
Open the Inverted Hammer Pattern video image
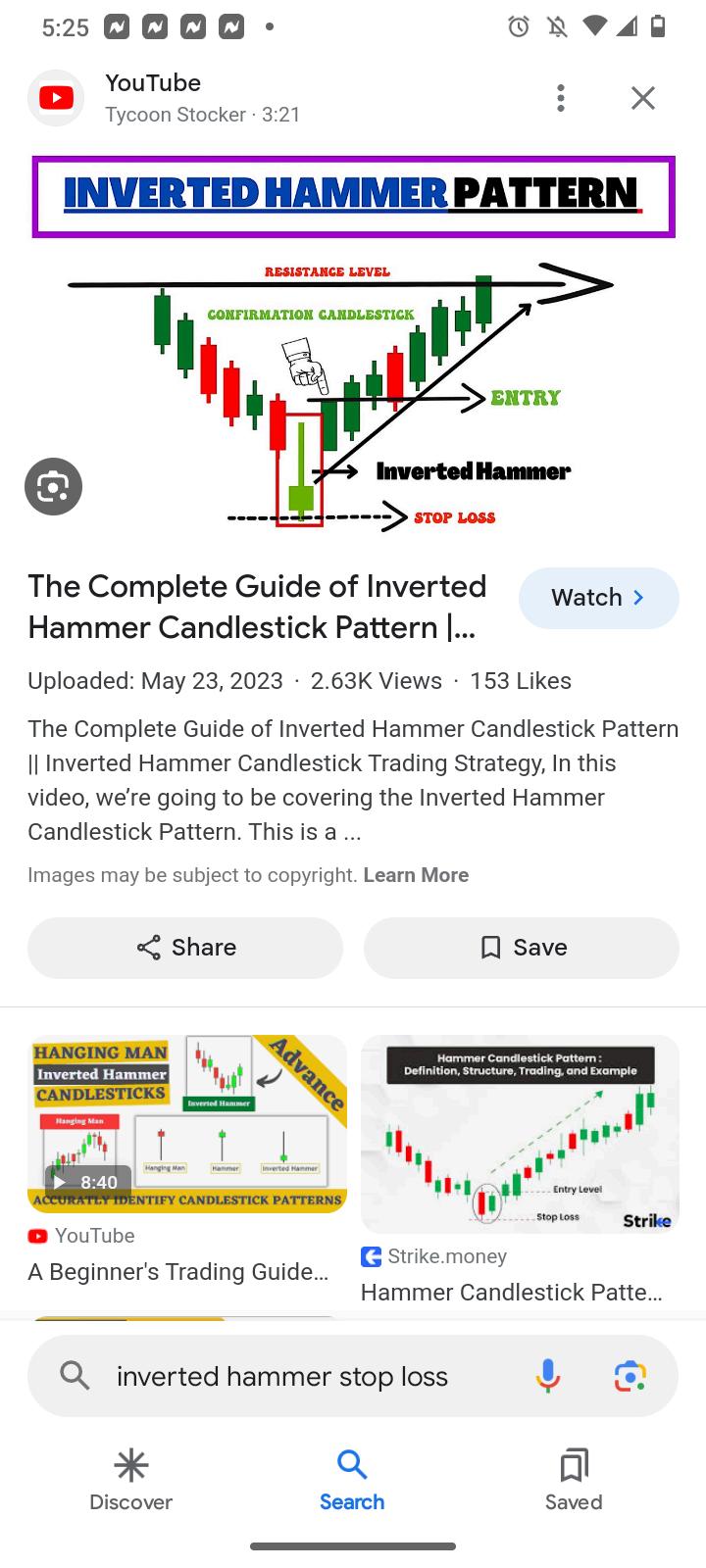[353, 343]
